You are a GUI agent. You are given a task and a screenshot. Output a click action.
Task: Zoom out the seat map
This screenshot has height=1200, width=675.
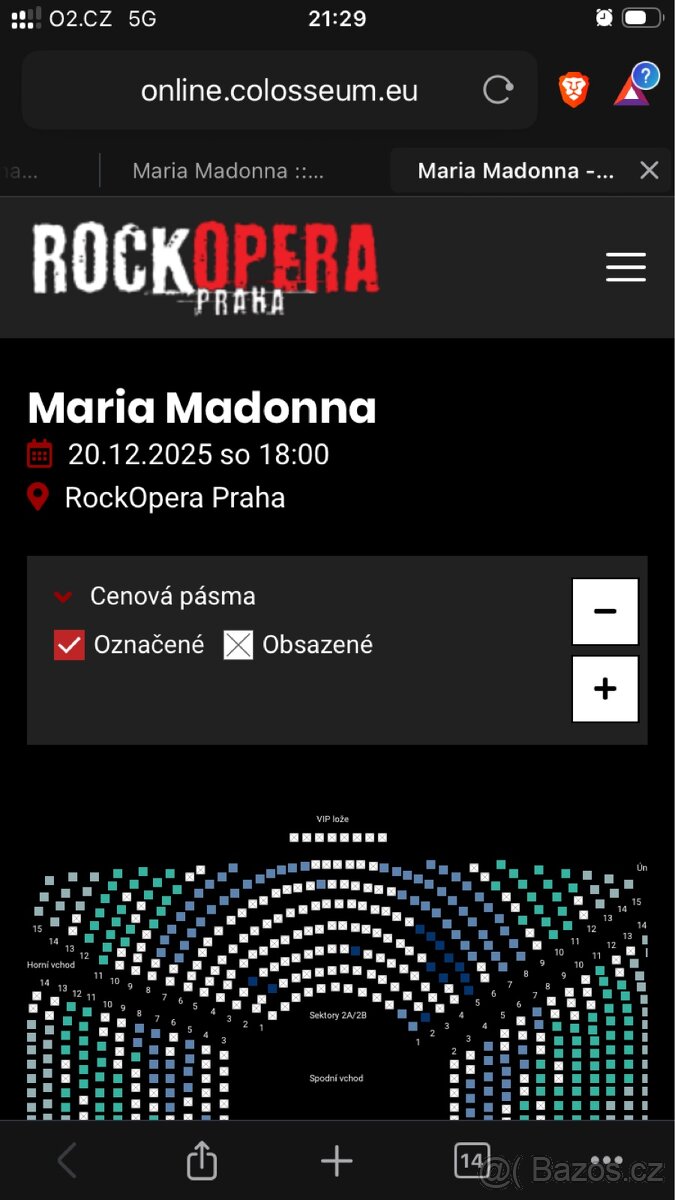pyautogui.click(x=605, y=611)
